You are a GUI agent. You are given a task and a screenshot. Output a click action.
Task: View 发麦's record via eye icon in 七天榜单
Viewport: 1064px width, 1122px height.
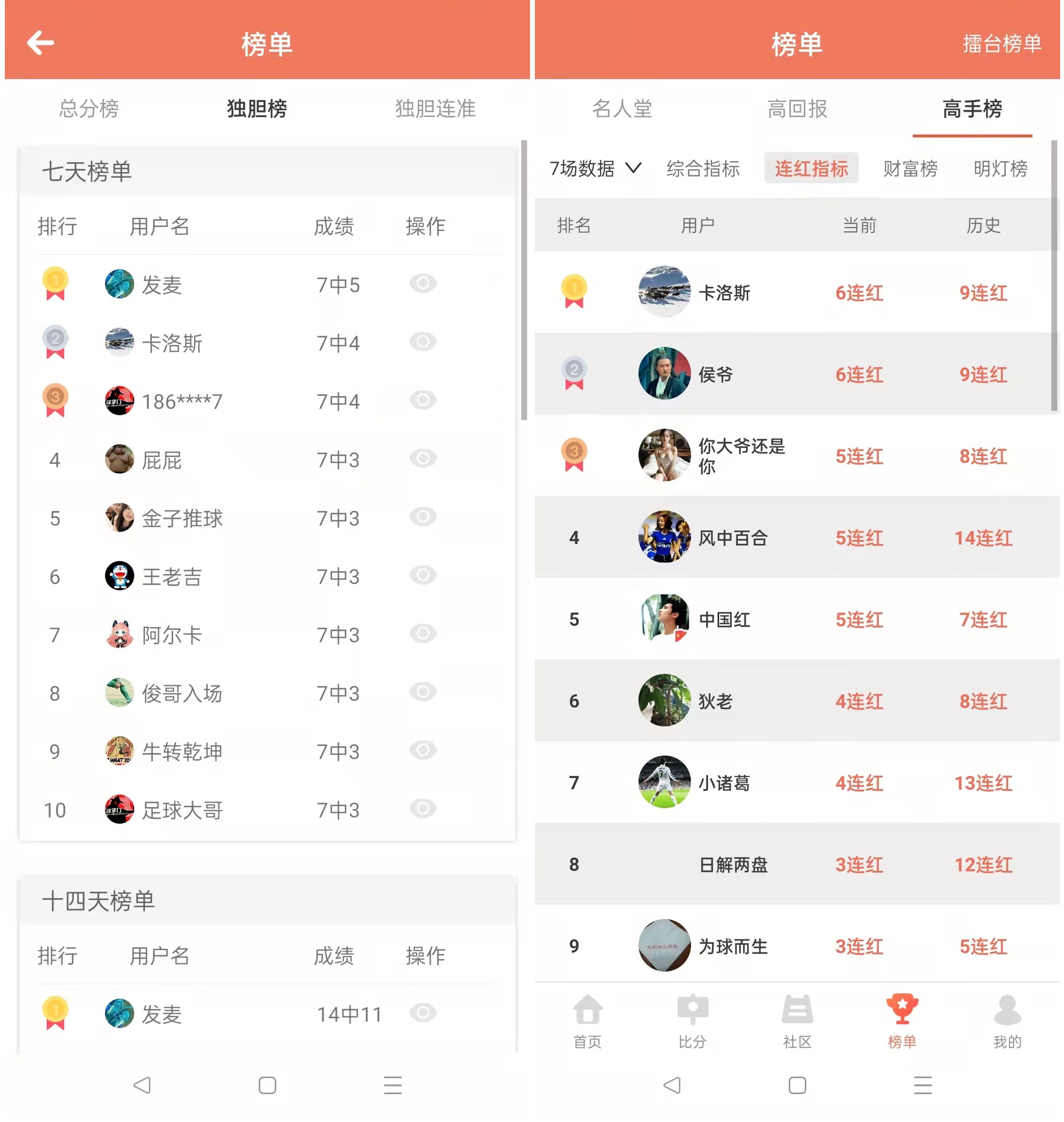tap(423, 284)
